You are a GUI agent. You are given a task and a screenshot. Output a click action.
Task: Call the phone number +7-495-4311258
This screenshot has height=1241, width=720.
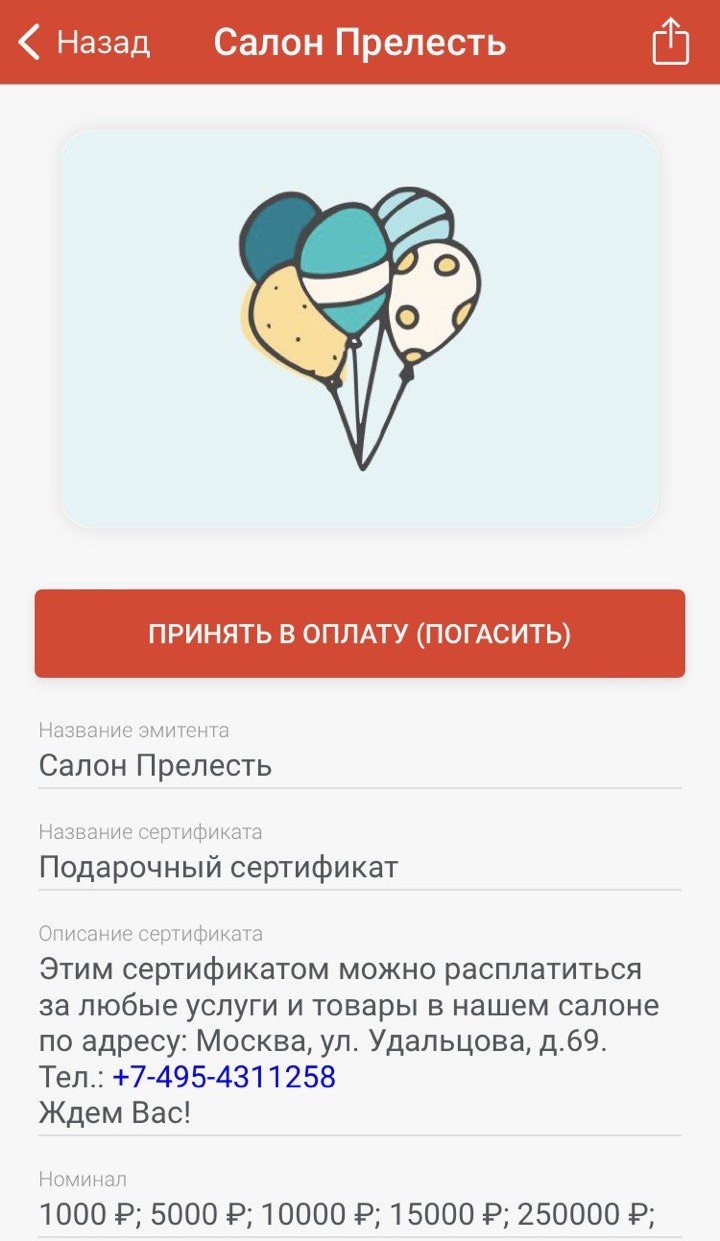(x=224, y=1077)
